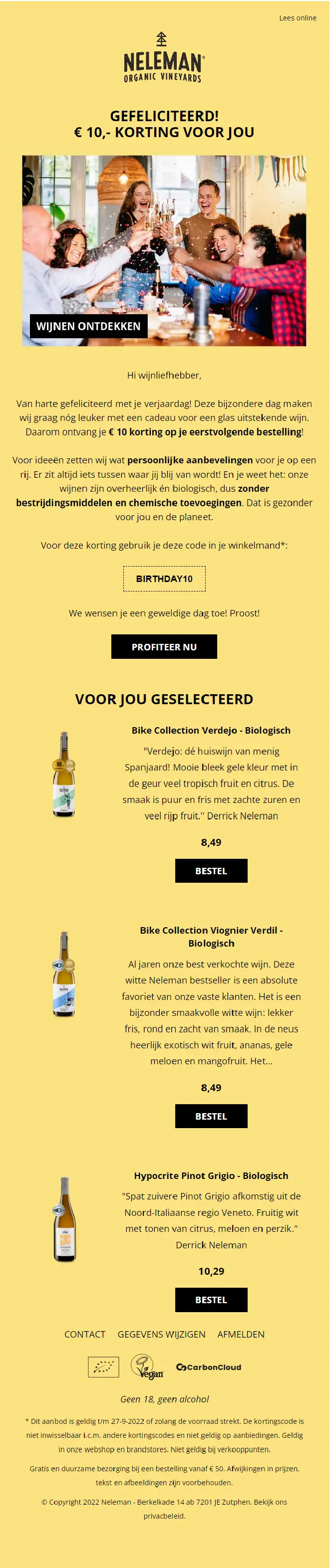
Task: Open the Viognier Verdil bottle image
Action: click(x=64, y=974)
